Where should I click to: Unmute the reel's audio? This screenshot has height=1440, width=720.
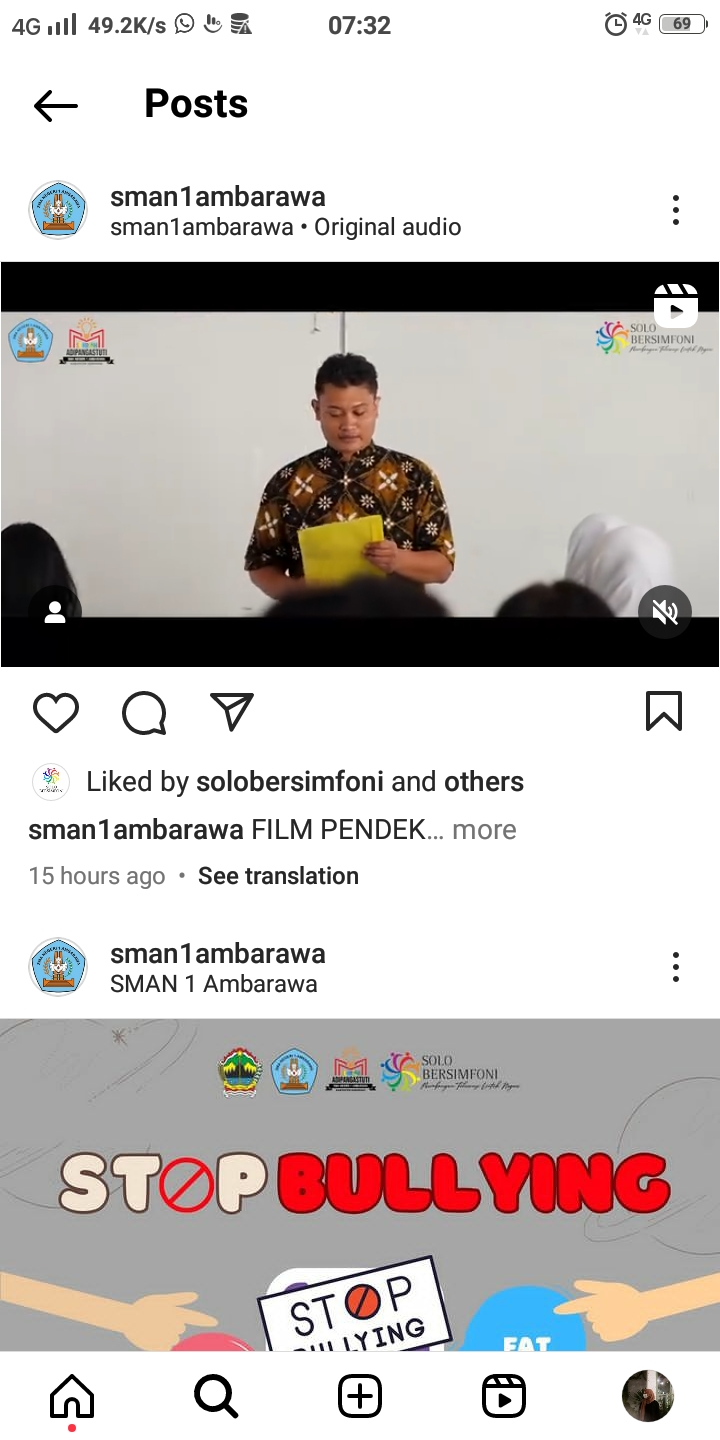click(665, 611)
